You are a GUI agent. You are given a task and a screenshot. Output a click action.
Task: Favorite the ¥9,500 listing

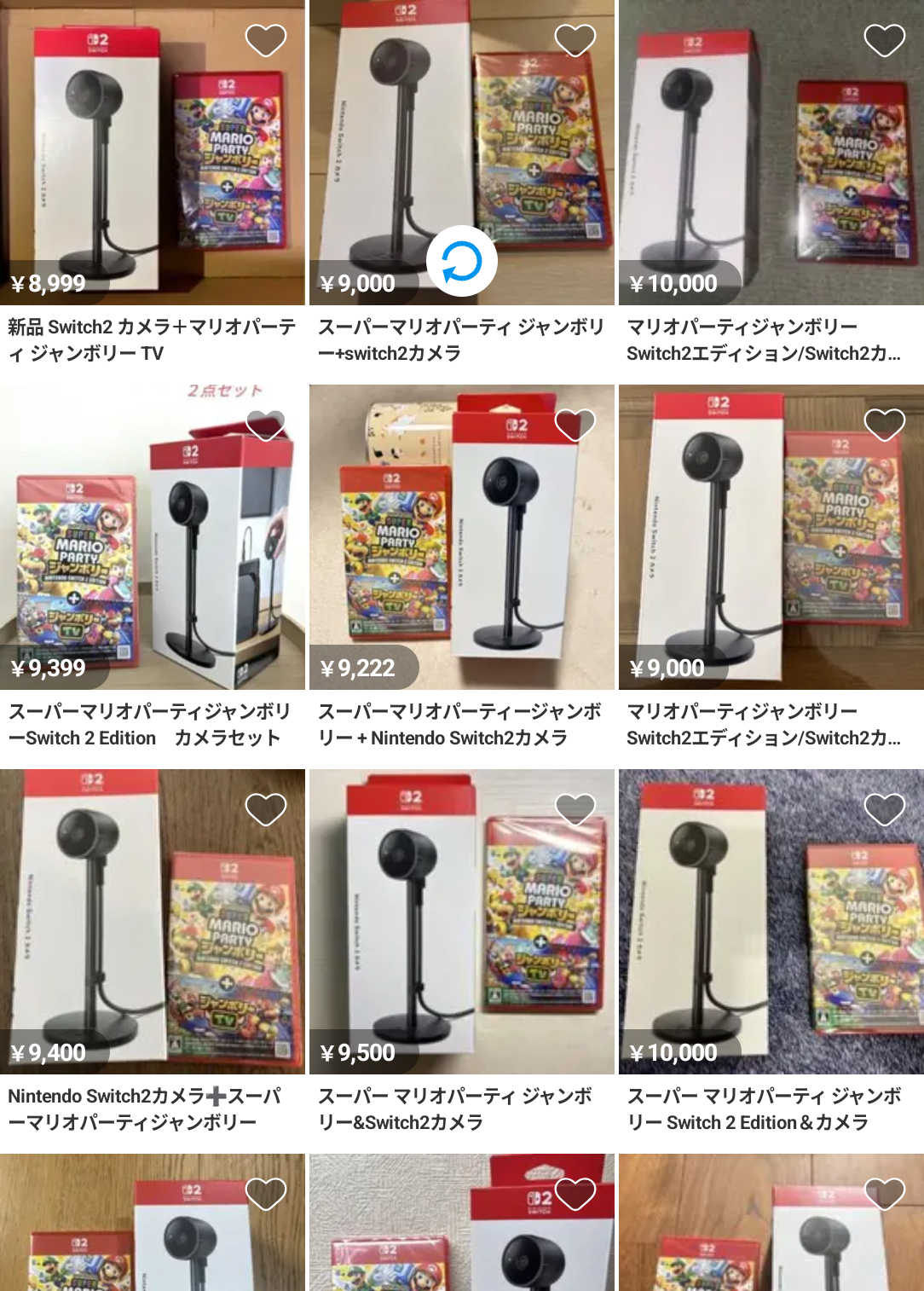575,809
